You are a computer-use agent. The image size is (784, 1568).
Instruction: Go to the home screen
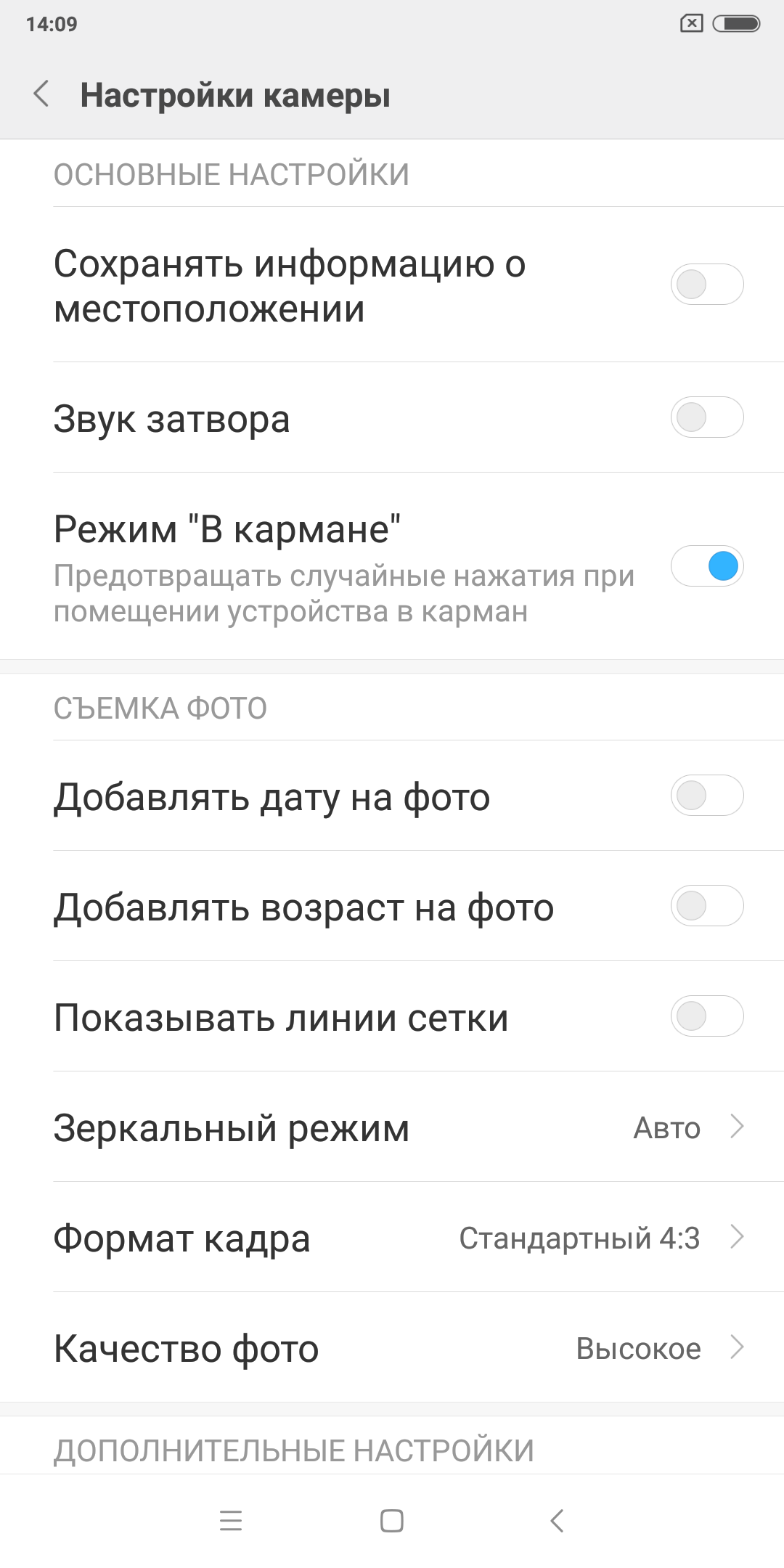tap(392, 1520)
